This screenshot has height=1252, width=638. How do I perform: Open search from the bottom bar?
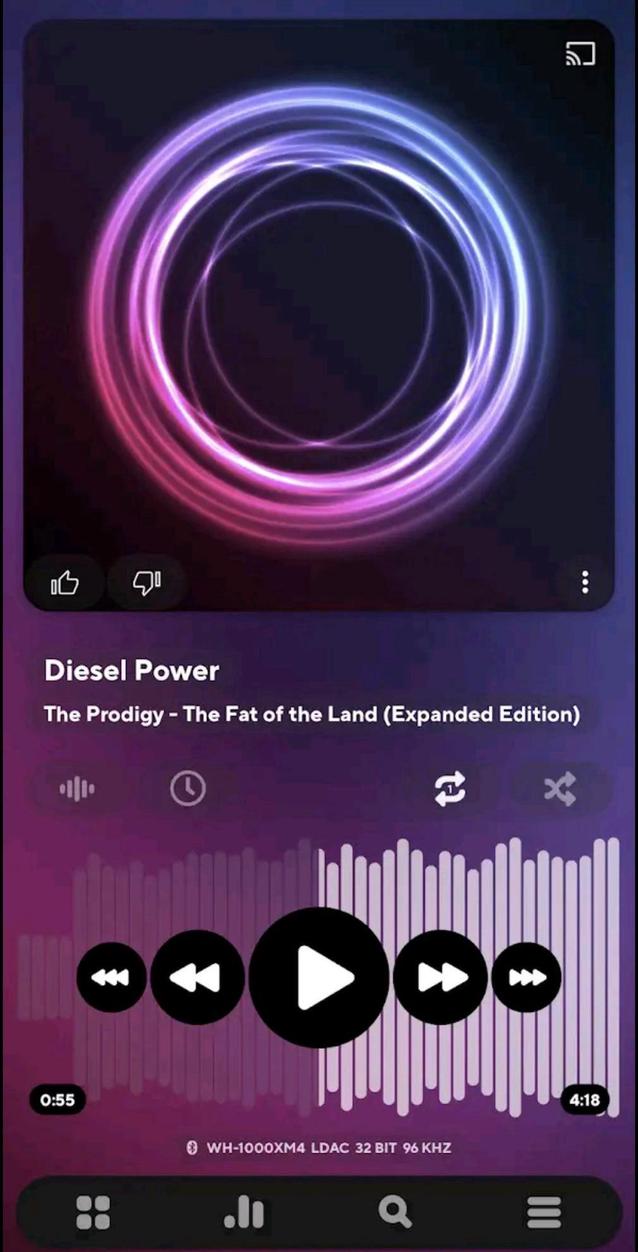[x=395, y=1212]
